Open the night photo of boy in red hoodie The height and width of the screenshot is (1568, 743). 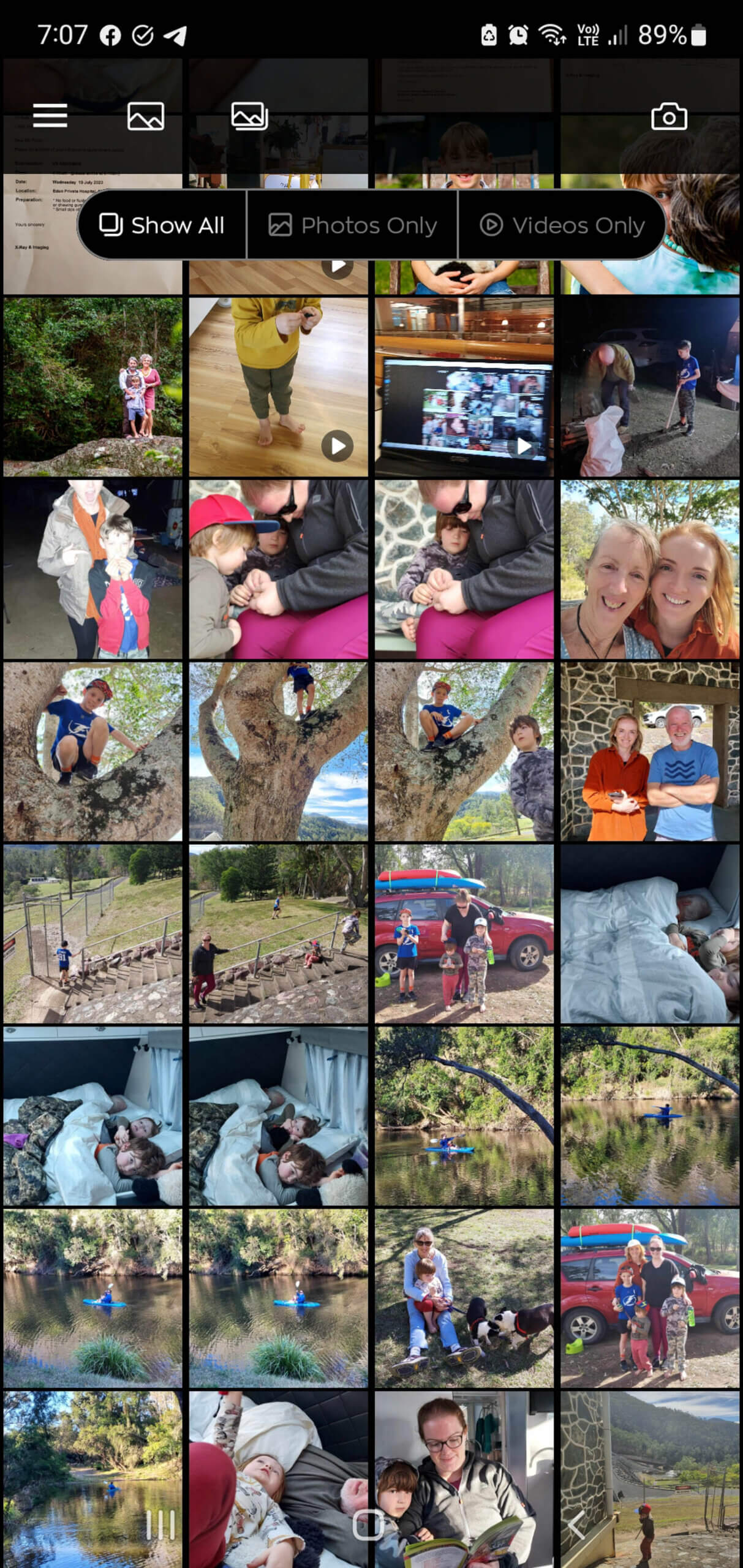point(93,570)
